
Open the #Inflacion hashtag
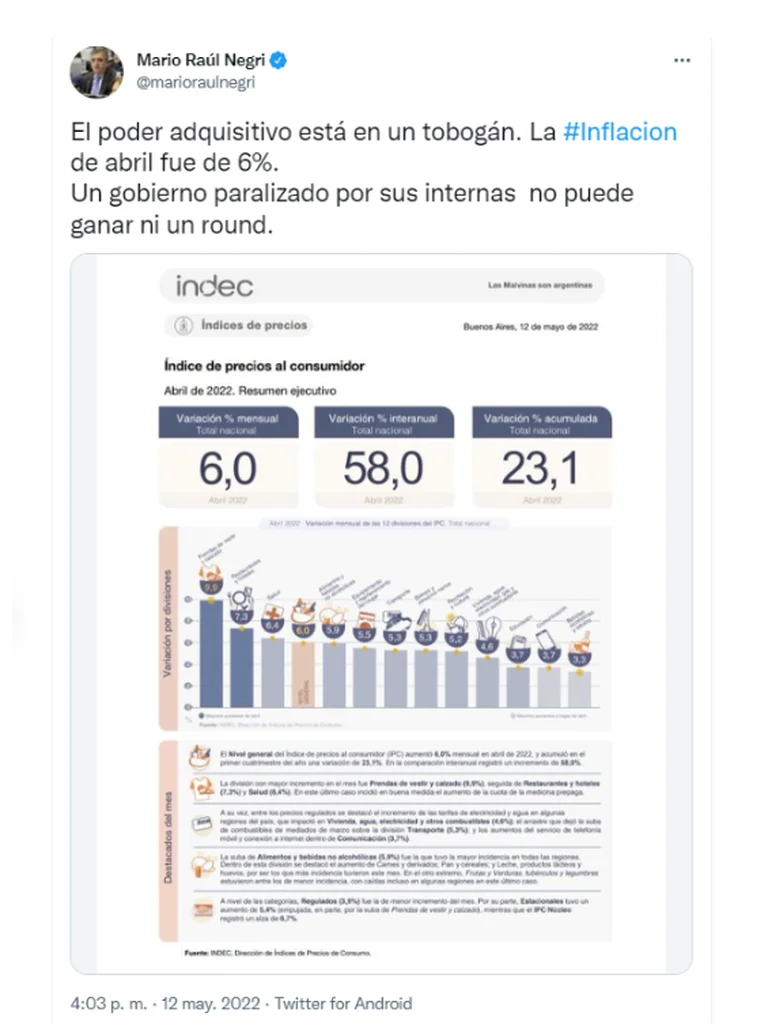pyautogui.click(x=620, y=132)
